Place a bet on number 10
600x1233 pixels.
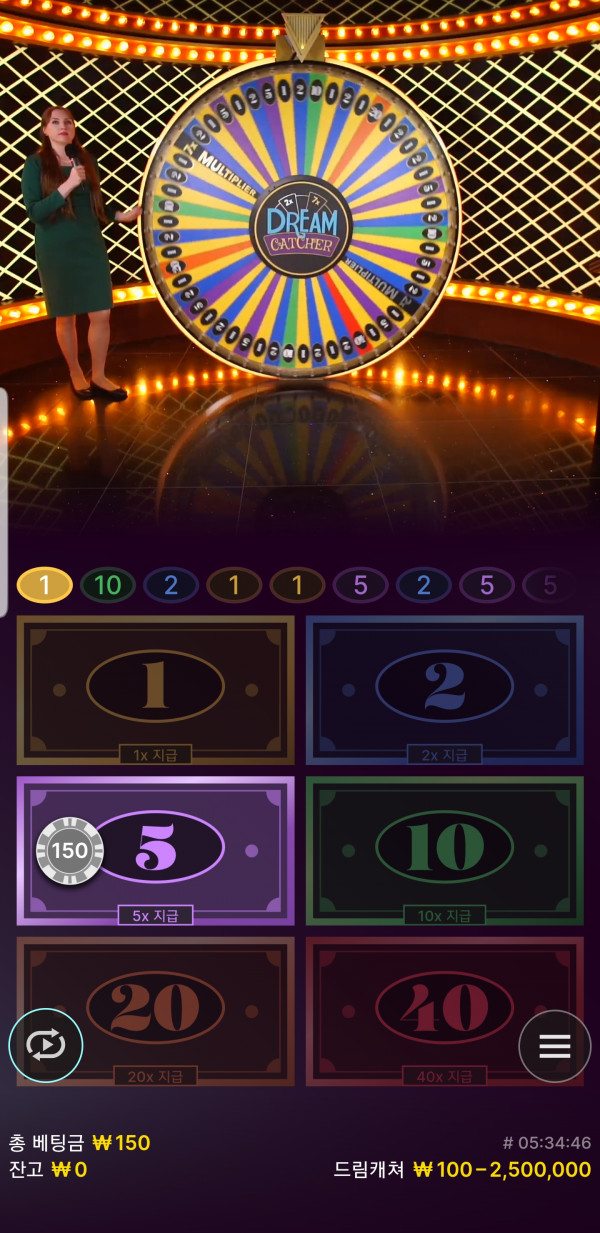444,848
